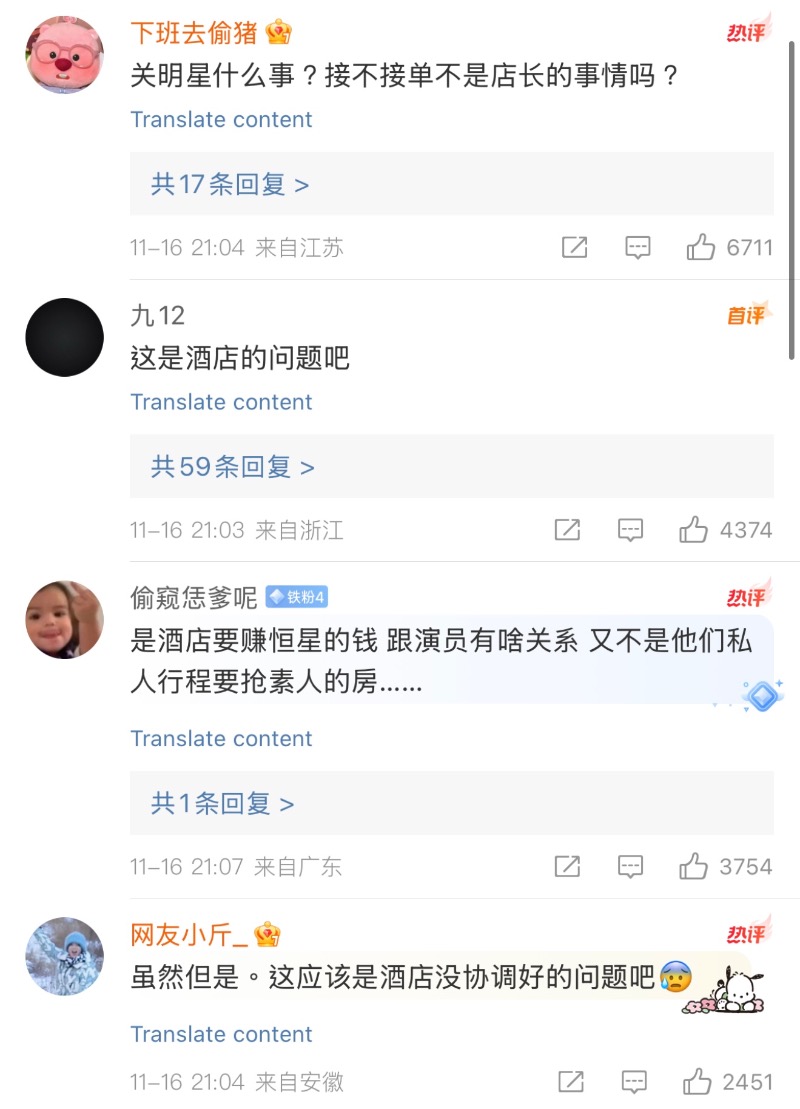Translate 下班去偷猪's comment content
The image size is (800, 1109).
[x=221, y=120]
